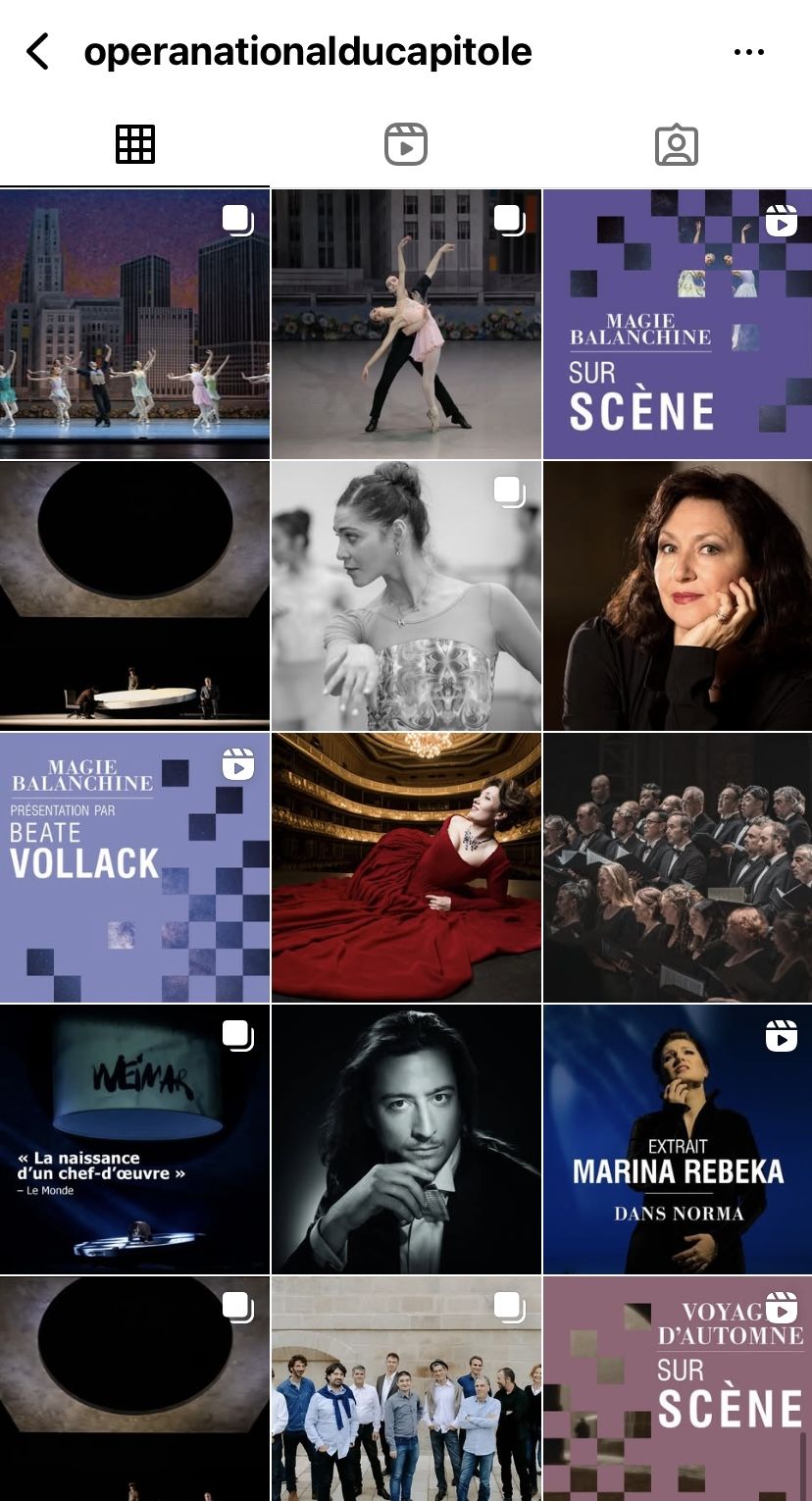Play the Voyage d'Automne Sur Scène reel
The width and height of the screenshot is (812, 1501).
pos(678,1388)
